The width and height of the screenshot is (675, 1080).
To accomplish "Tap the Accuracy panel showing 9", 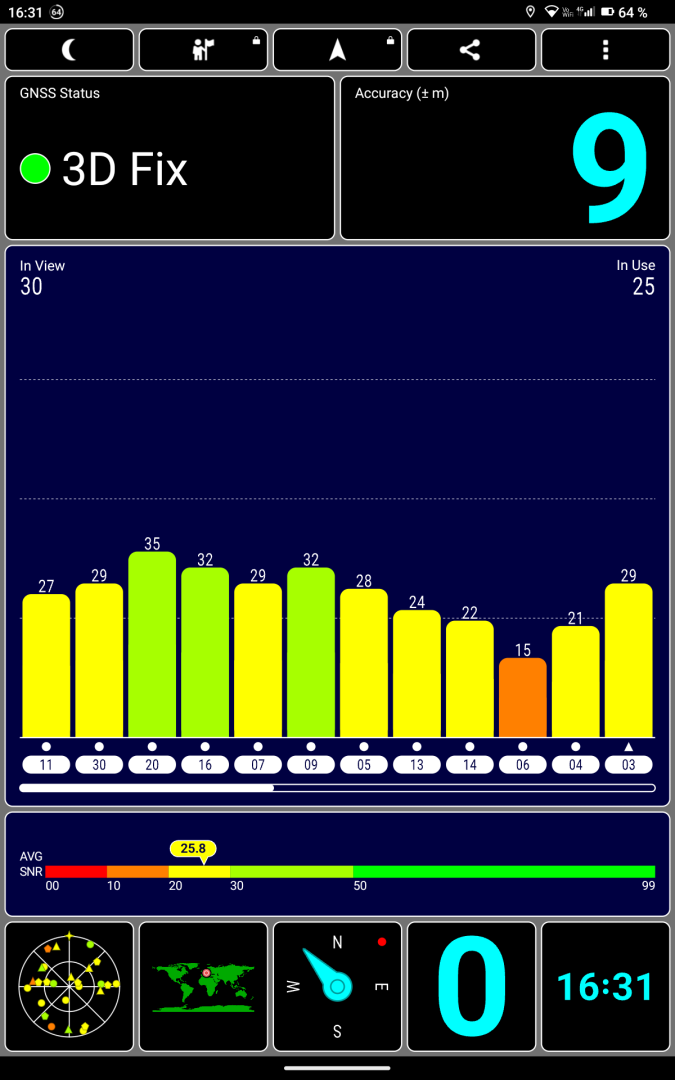I will coord(505,158).
